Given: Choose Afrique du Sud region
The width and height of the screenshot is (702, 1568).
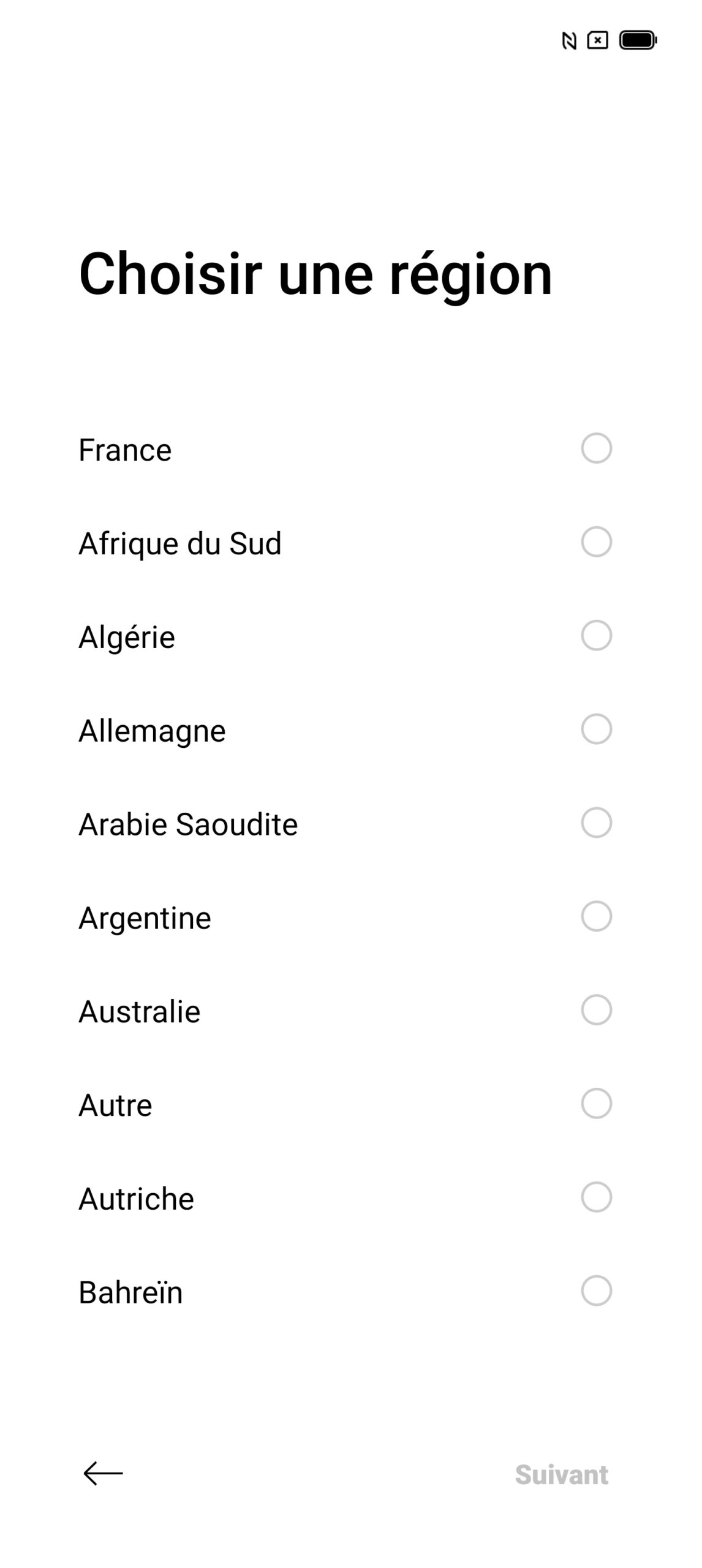Looking at the screenshot, I should [351, 543].
